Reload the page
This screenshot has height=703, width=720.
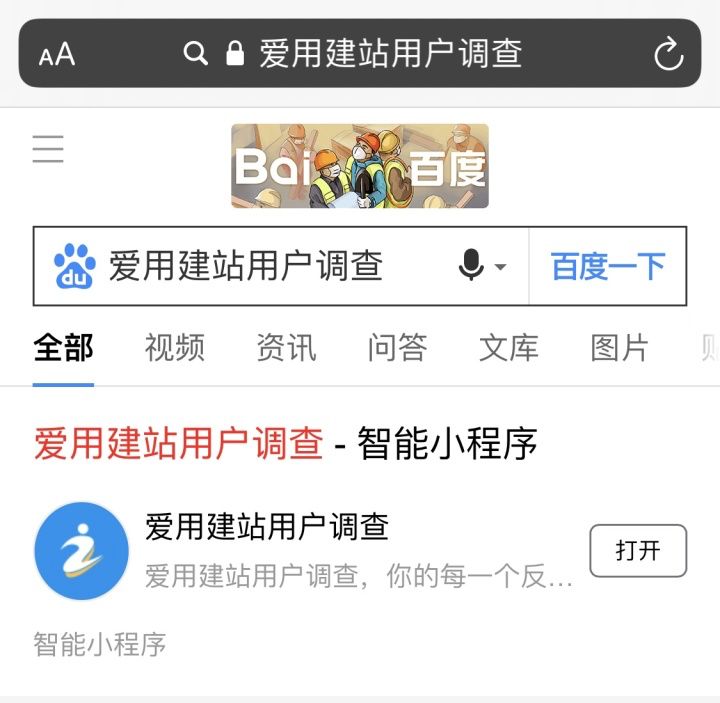coord(668,54)
